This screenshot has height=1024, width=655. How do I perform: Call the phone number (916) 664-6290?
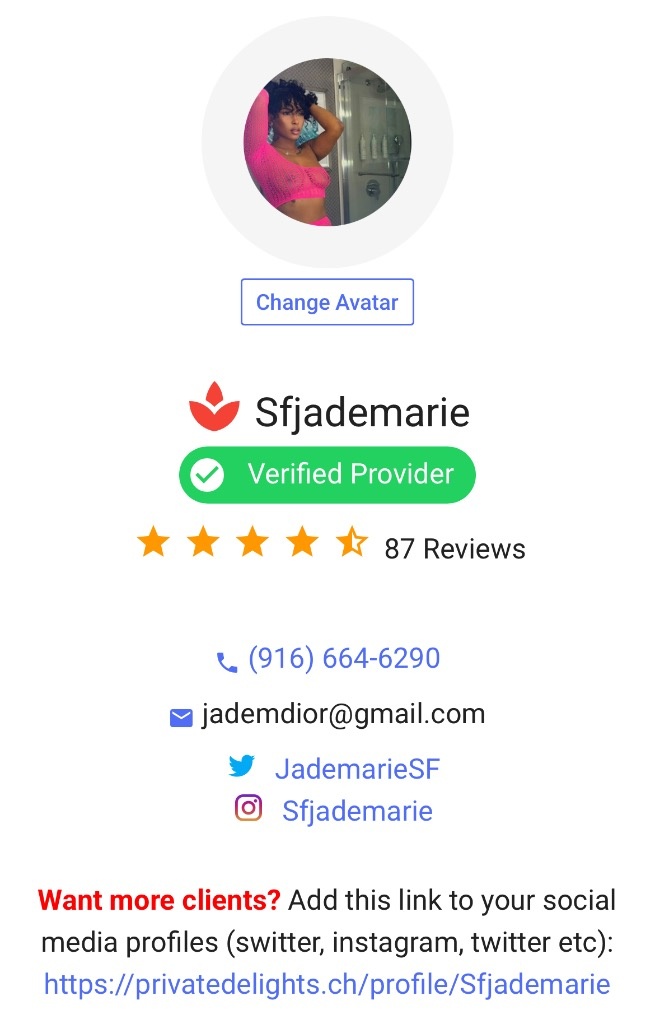tap(343, 659)
